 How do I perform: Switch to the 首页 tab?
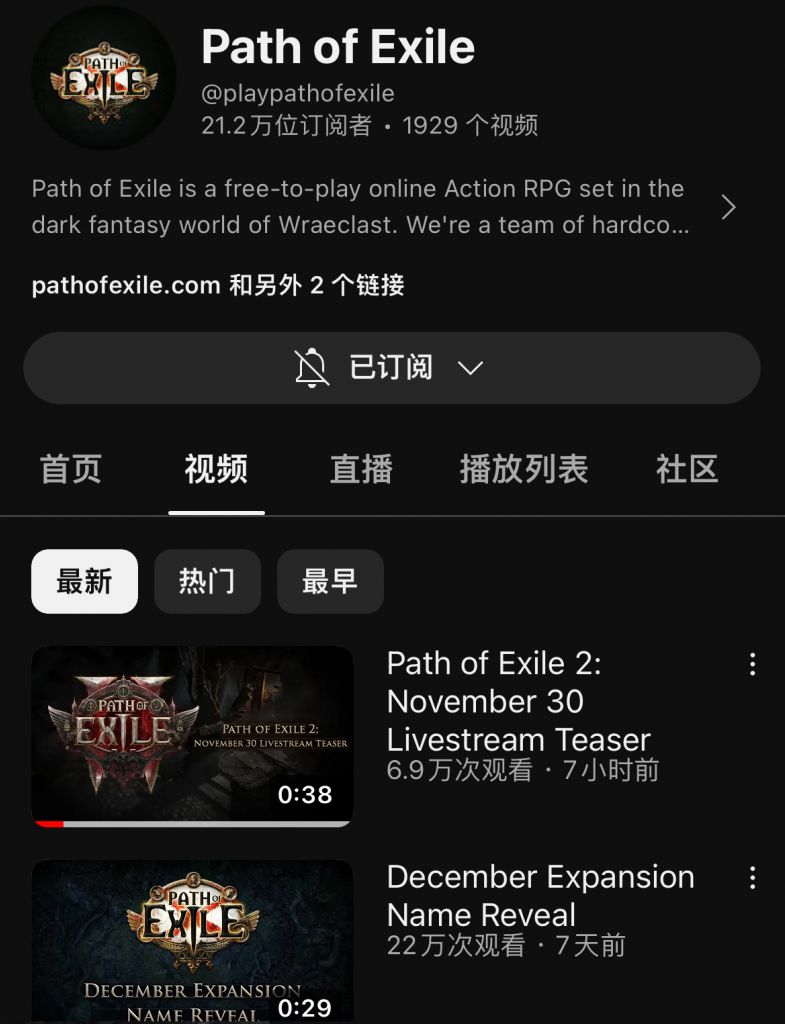69,469
